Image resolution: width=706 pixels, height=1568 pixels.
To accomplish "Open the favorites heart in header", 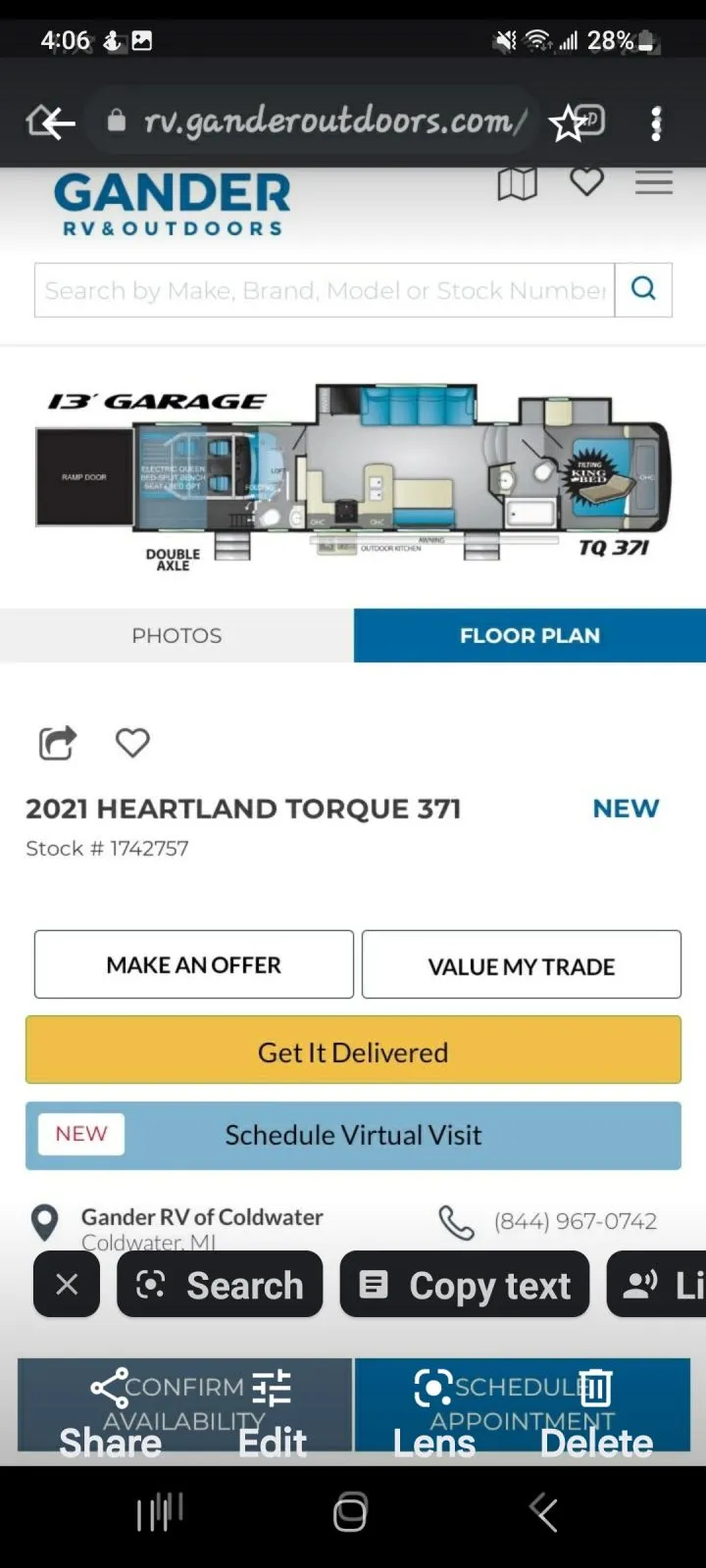I will pyautogui.click(x=586, y=181).
